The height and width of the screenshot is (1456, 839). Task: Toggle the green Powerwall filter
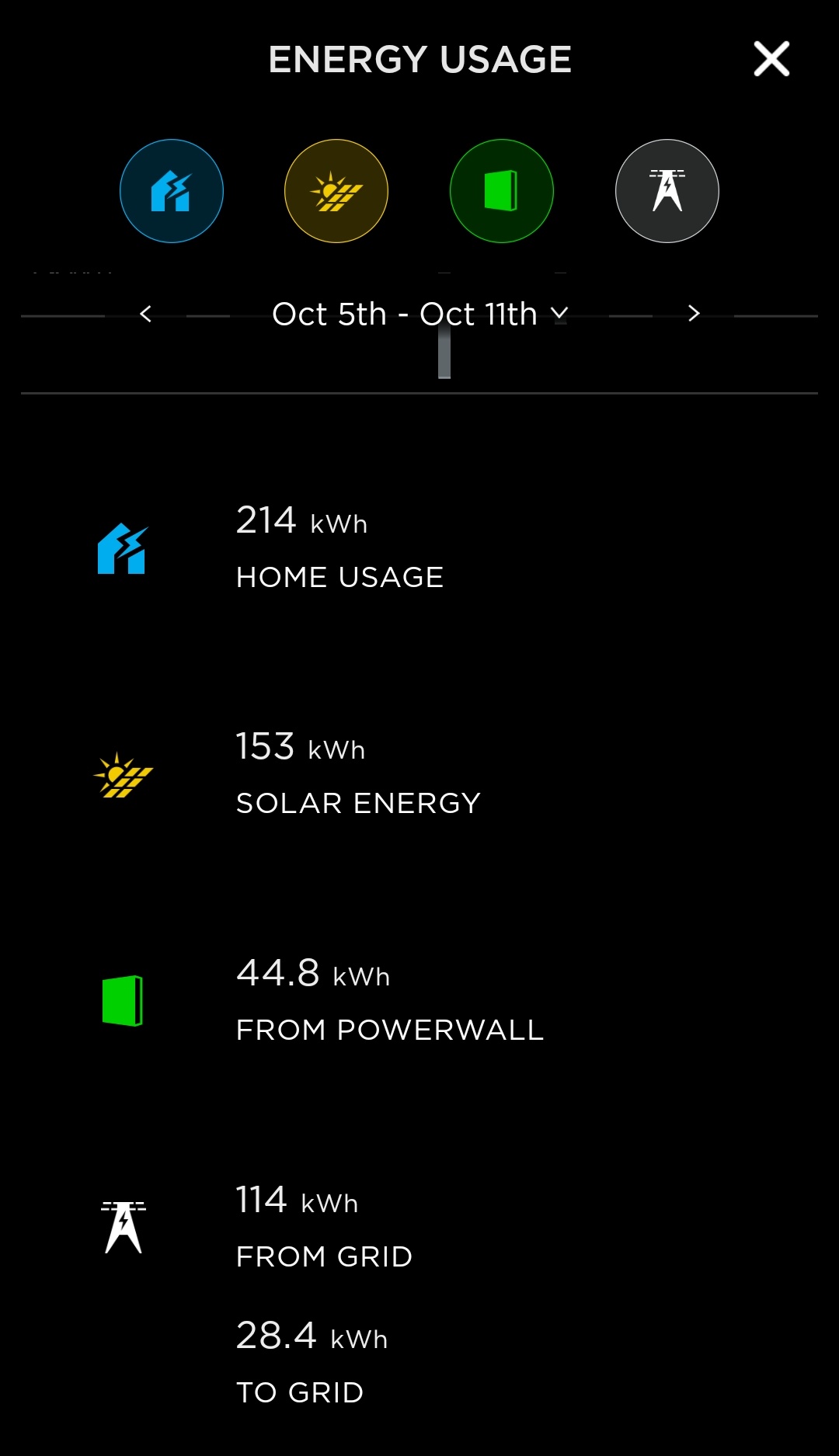[502, 191]
